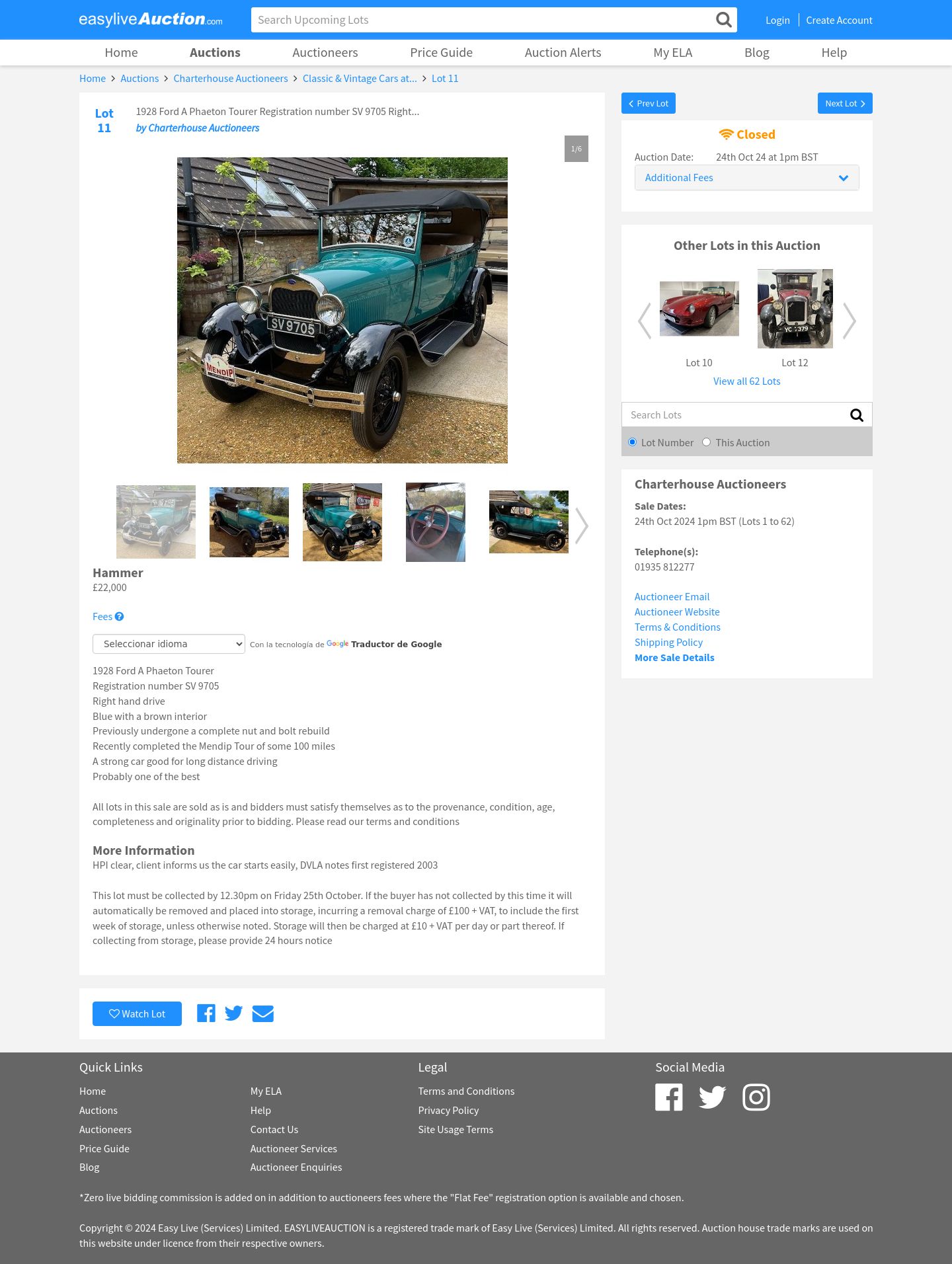952x1264 pixels.
Task: Tap the Search Upcoming Lots field
Action: point(483,20)
